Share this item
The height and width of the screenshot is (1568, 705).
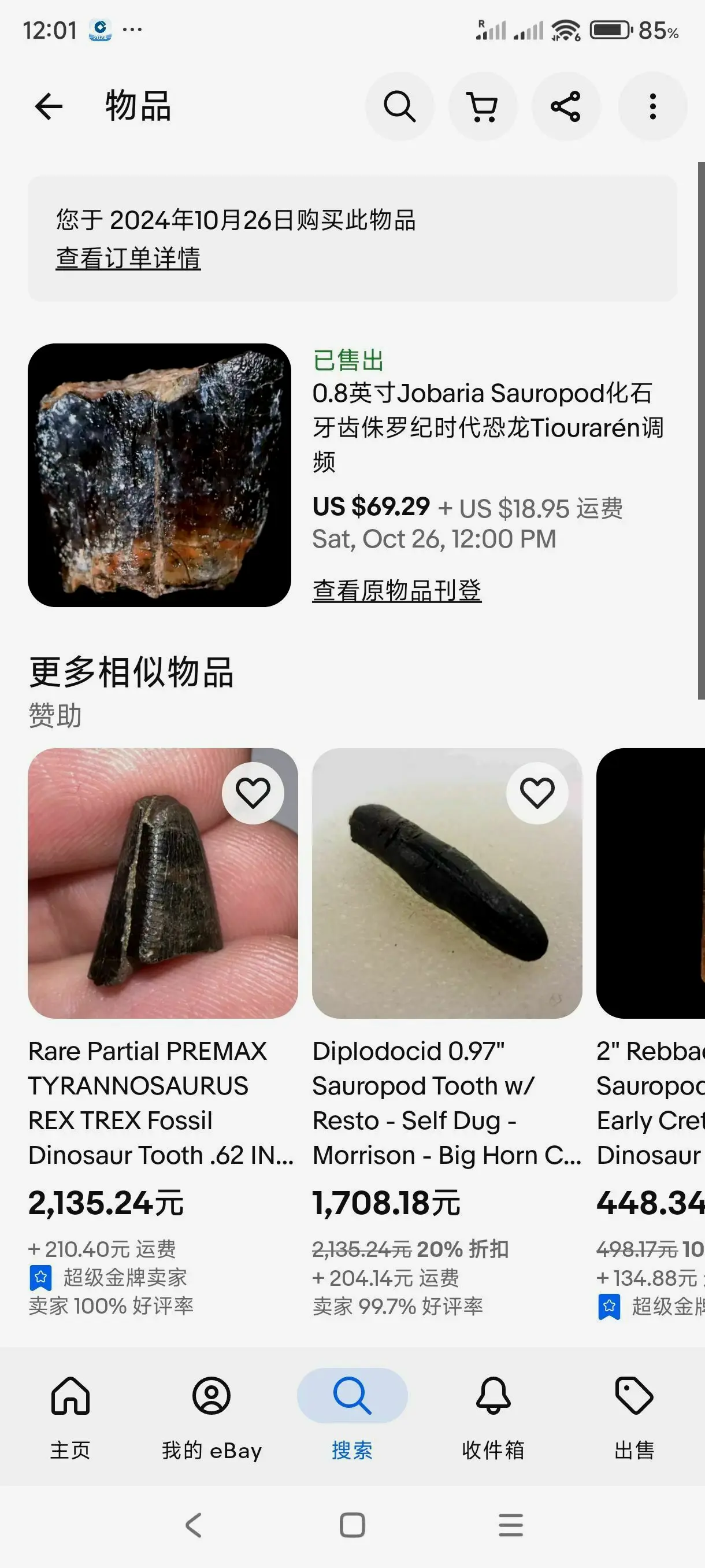click(566, 106)
